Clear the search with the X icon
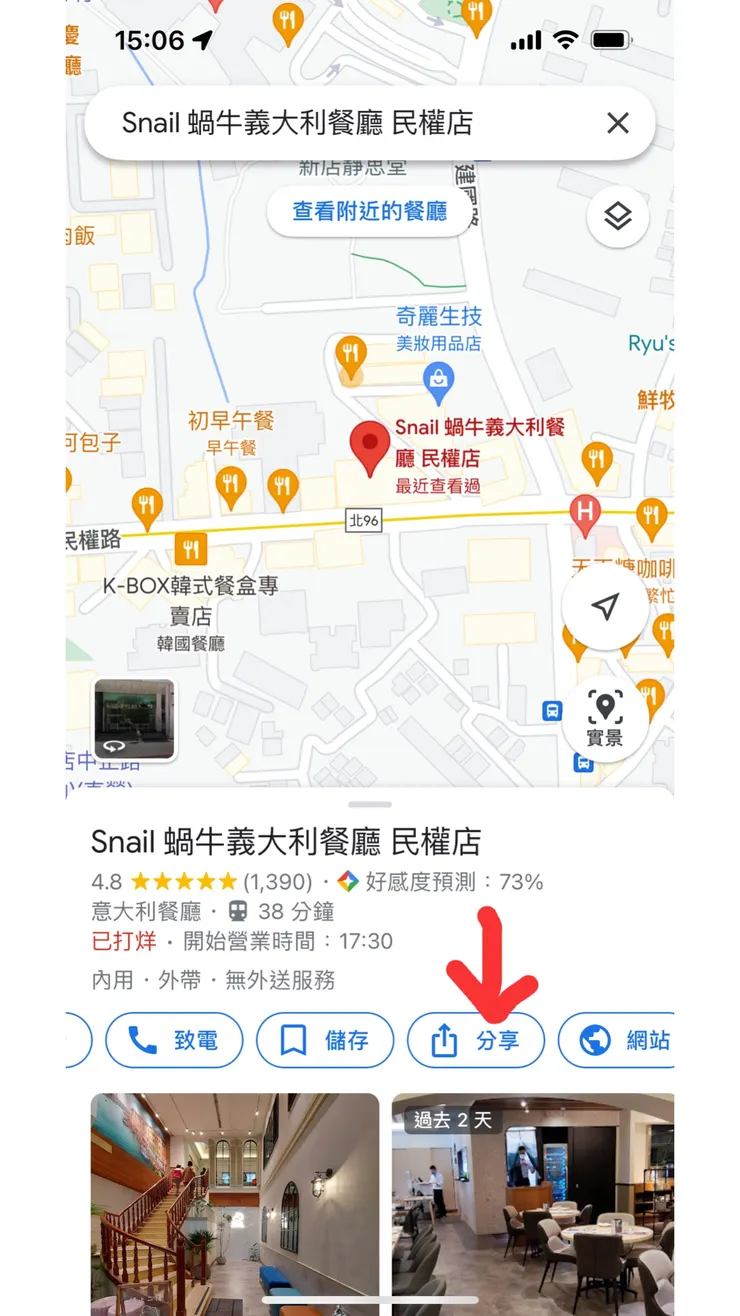 tap(617, 122)
